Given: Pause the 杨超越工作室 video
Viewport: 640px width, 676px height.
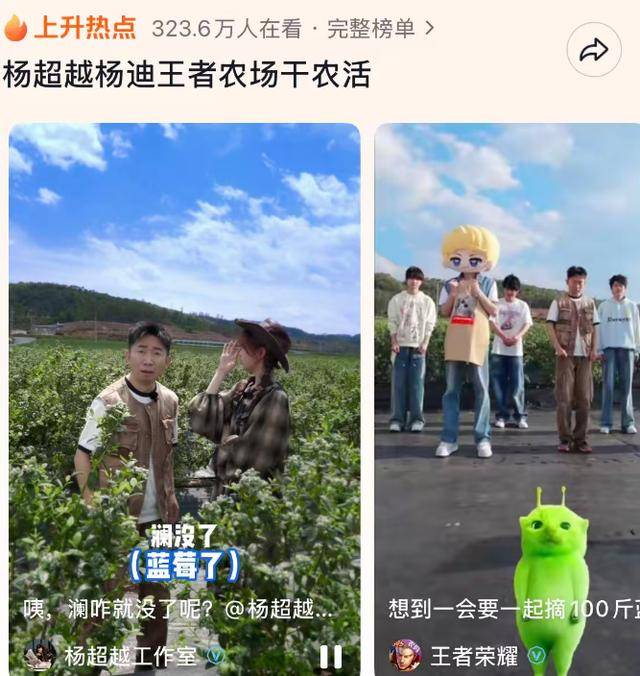Looking at the screenshot, I should click(330, 656).
